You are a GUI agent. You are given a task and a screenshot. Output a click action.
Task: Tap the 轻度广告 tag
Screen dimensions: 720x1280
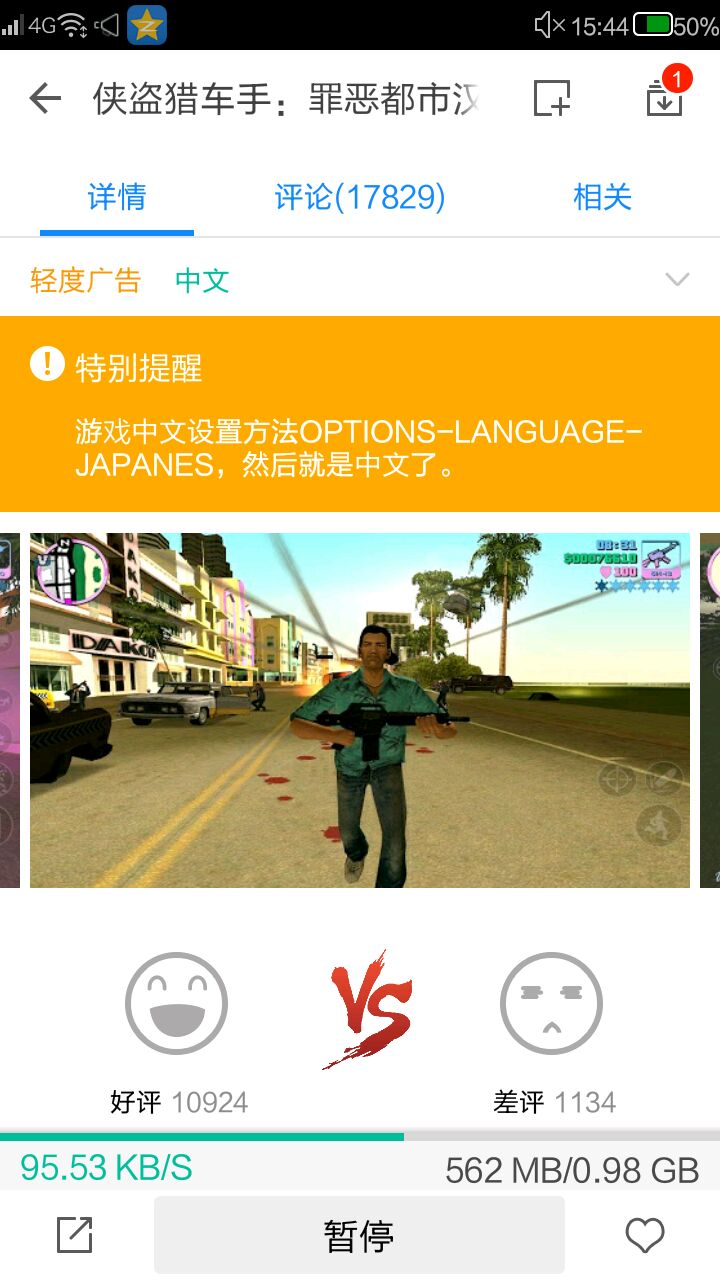pos(86,281)
